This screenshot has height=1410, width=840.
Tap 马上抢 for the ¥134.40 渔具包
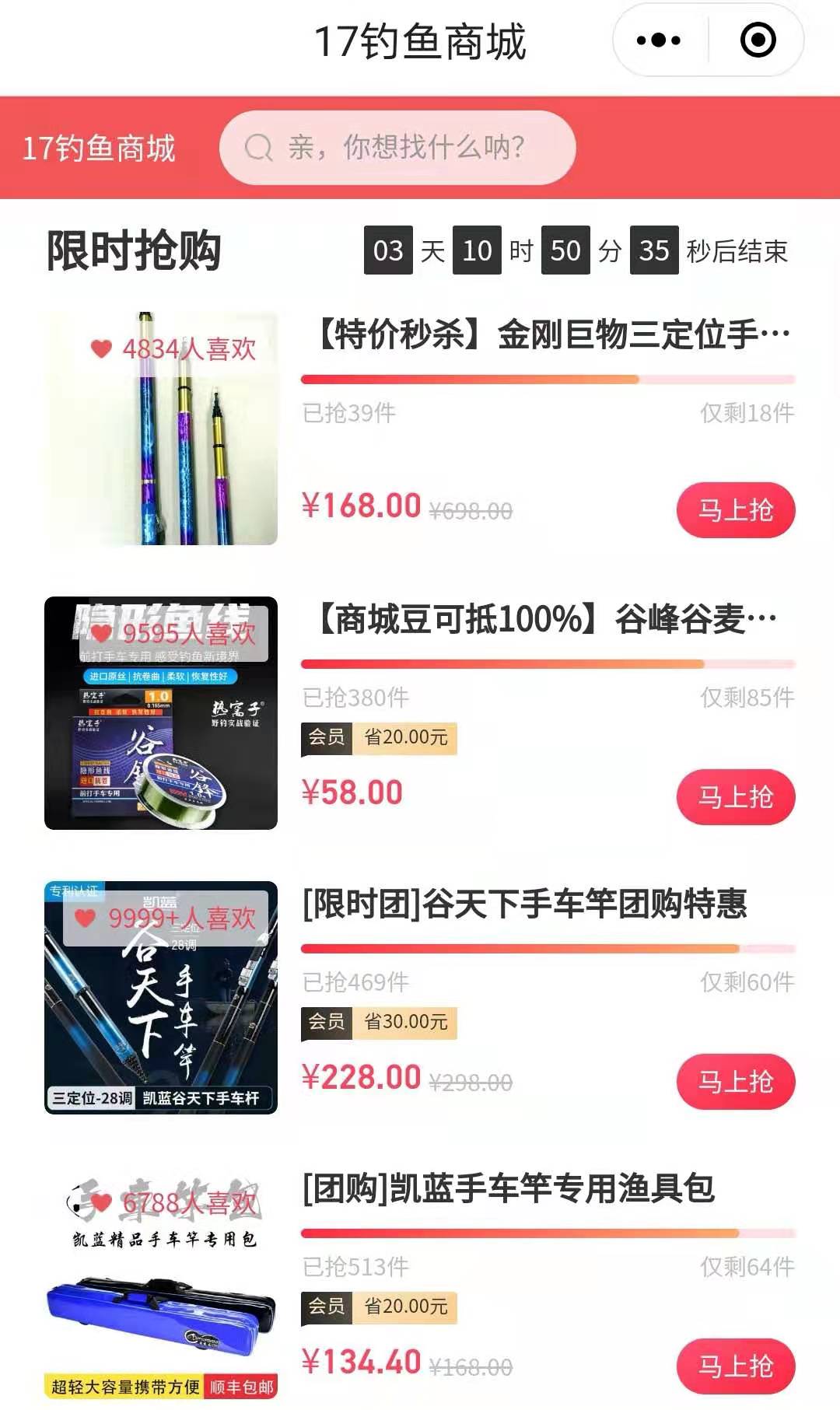coord(736,1366)
